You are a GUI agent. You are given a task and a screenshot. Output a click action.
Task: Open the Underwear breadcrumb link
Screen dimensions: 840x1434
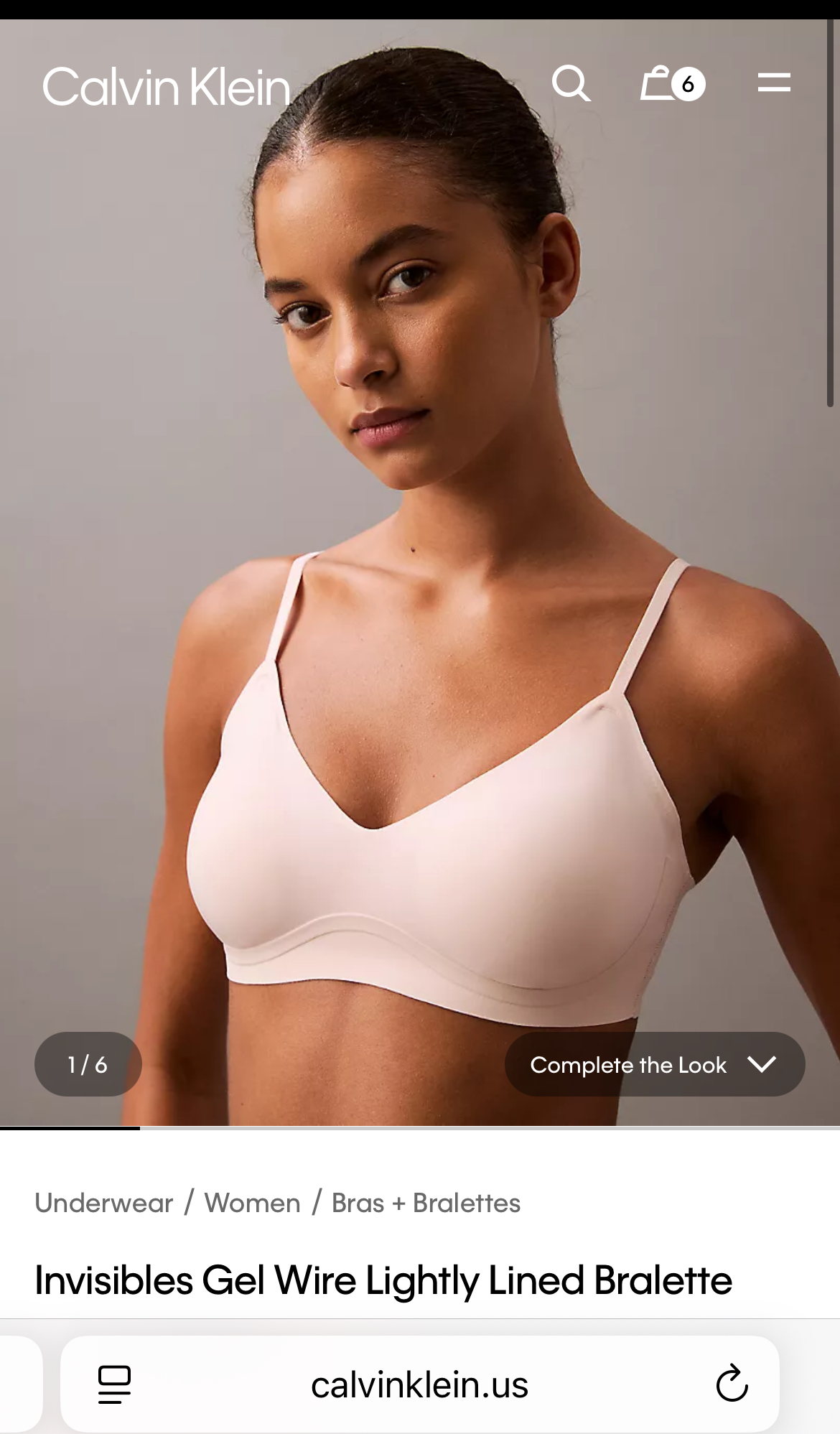[104, 1203]
